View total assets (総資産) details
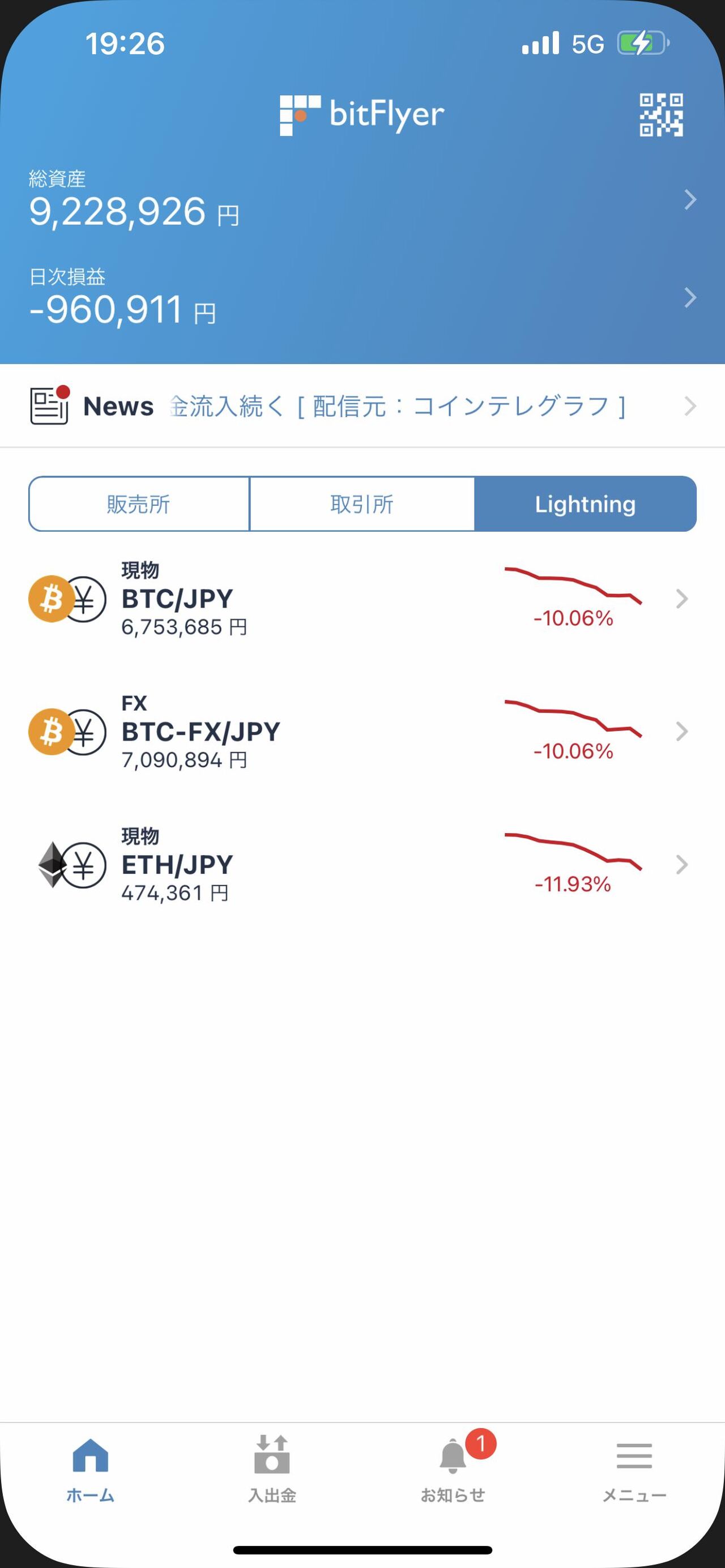 tap(362, 201)
